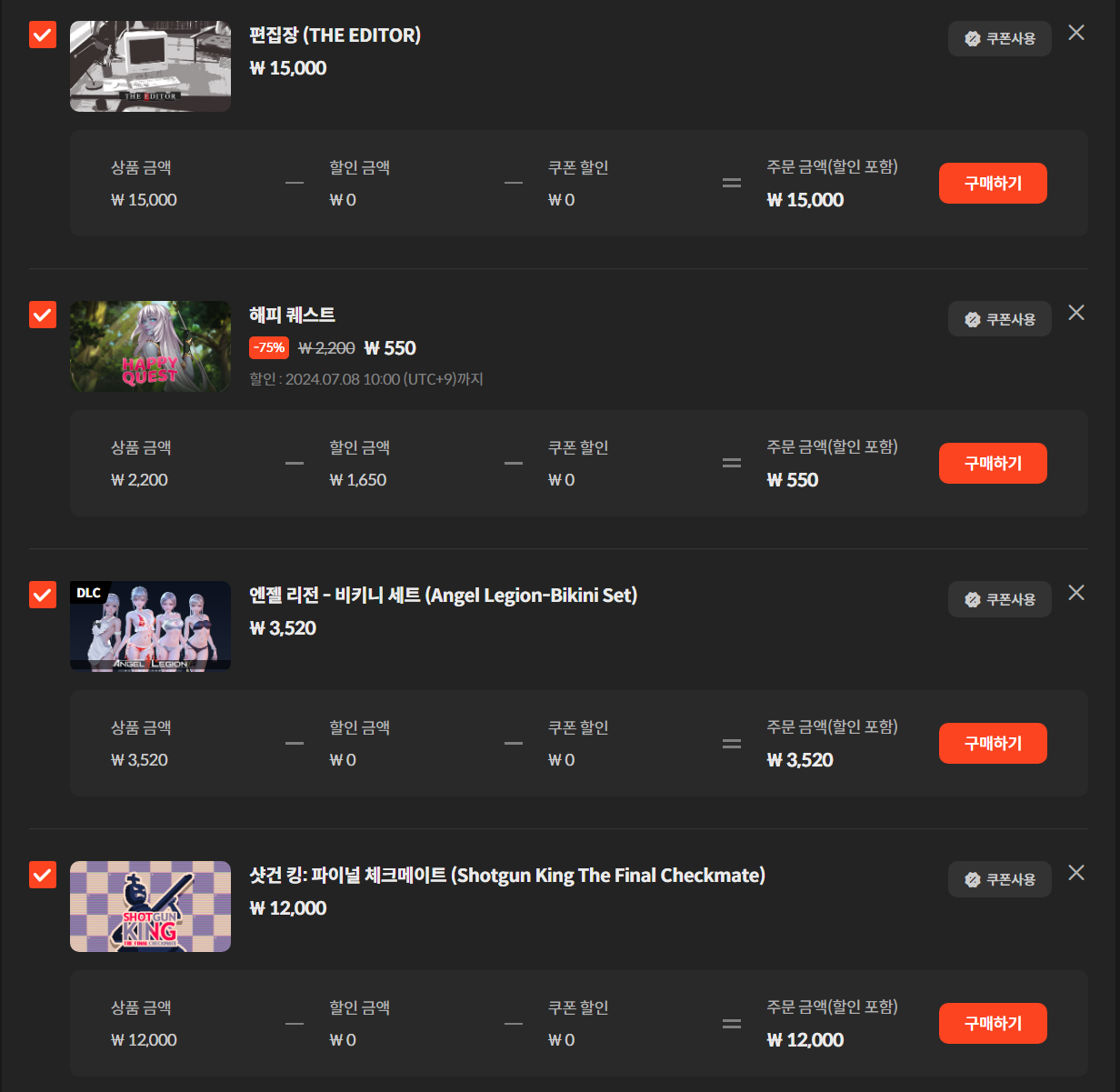This screenshot has width=1120, height=1092.
Task: Apply a coupon to 해피 퀘스트
Action: [999, 319]
